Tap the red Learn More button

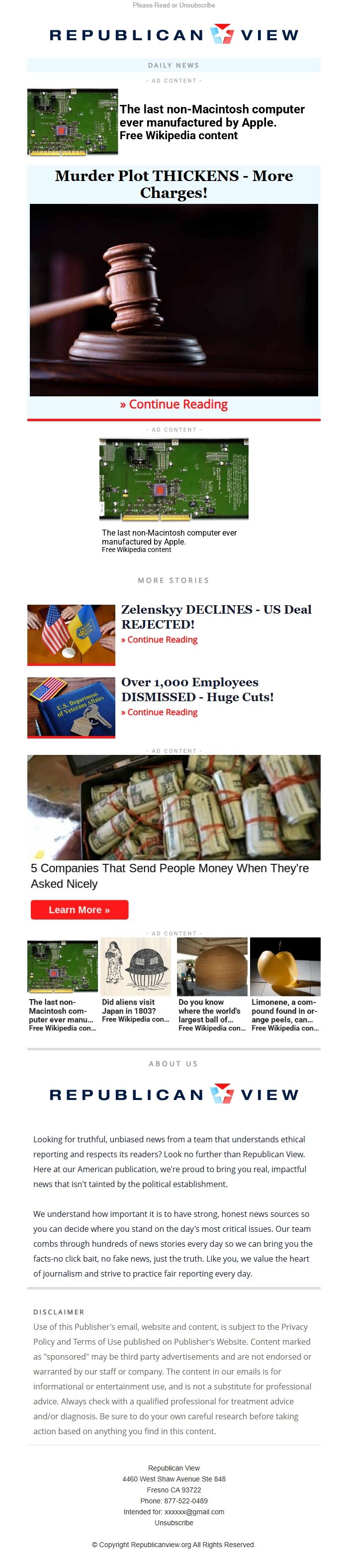79,910
